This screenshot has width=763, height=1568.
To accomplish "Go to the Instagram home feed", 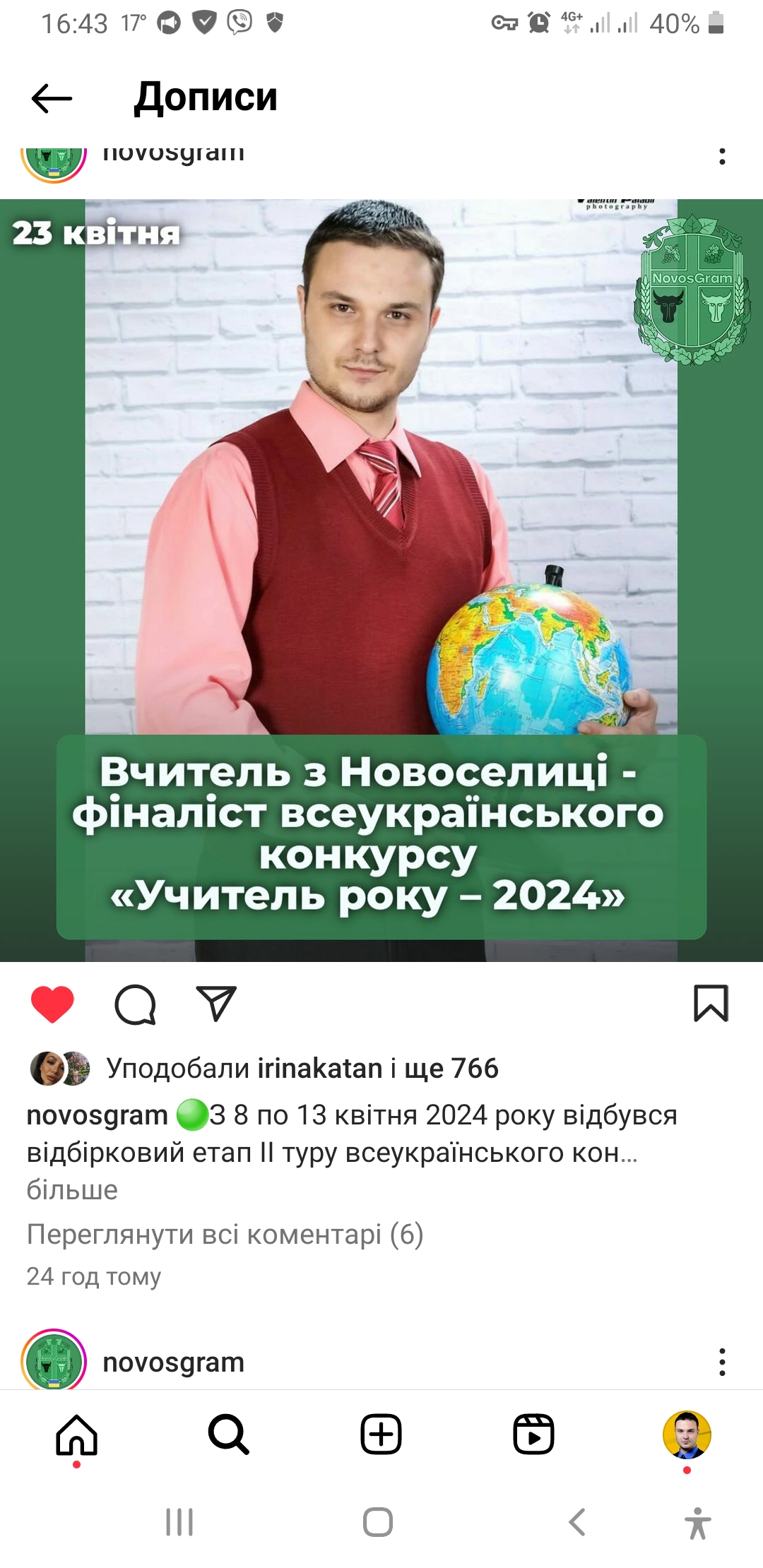I will pos(76,1435).
